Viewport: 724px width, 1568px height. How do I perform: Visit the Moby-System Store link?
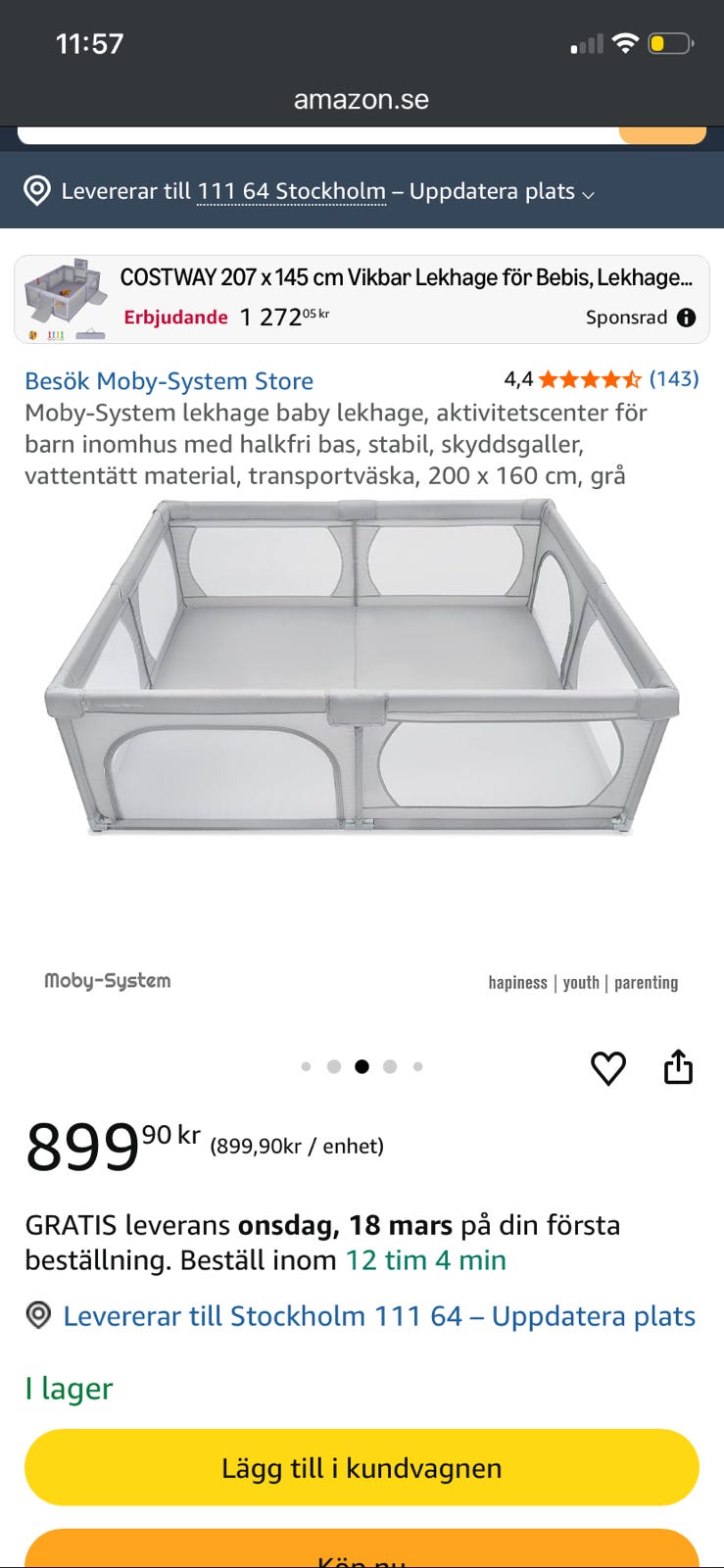click(x=169, y=381)
